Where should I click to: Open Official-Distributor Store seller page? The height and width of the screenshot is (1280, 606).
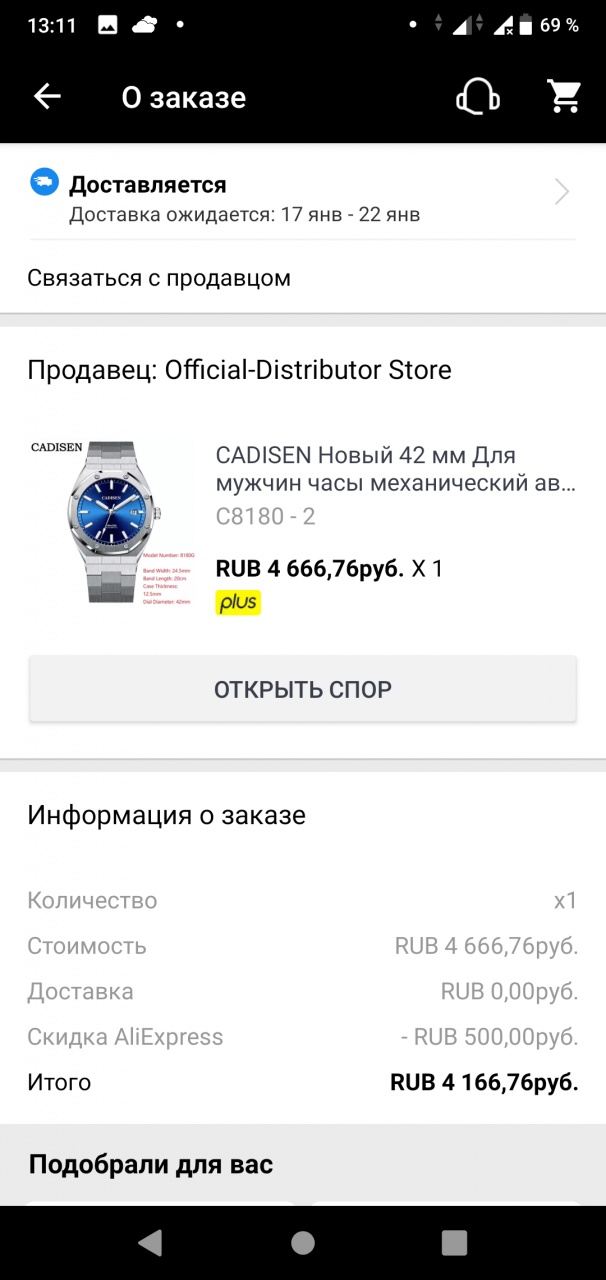(239, 370)
